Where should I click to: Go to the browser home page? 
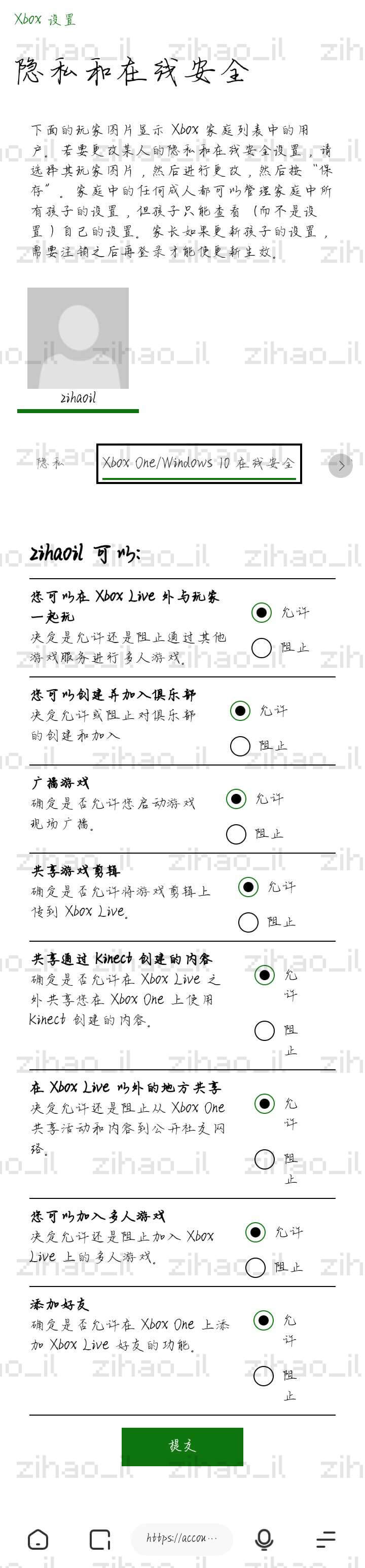click(x=39, y=1539)
